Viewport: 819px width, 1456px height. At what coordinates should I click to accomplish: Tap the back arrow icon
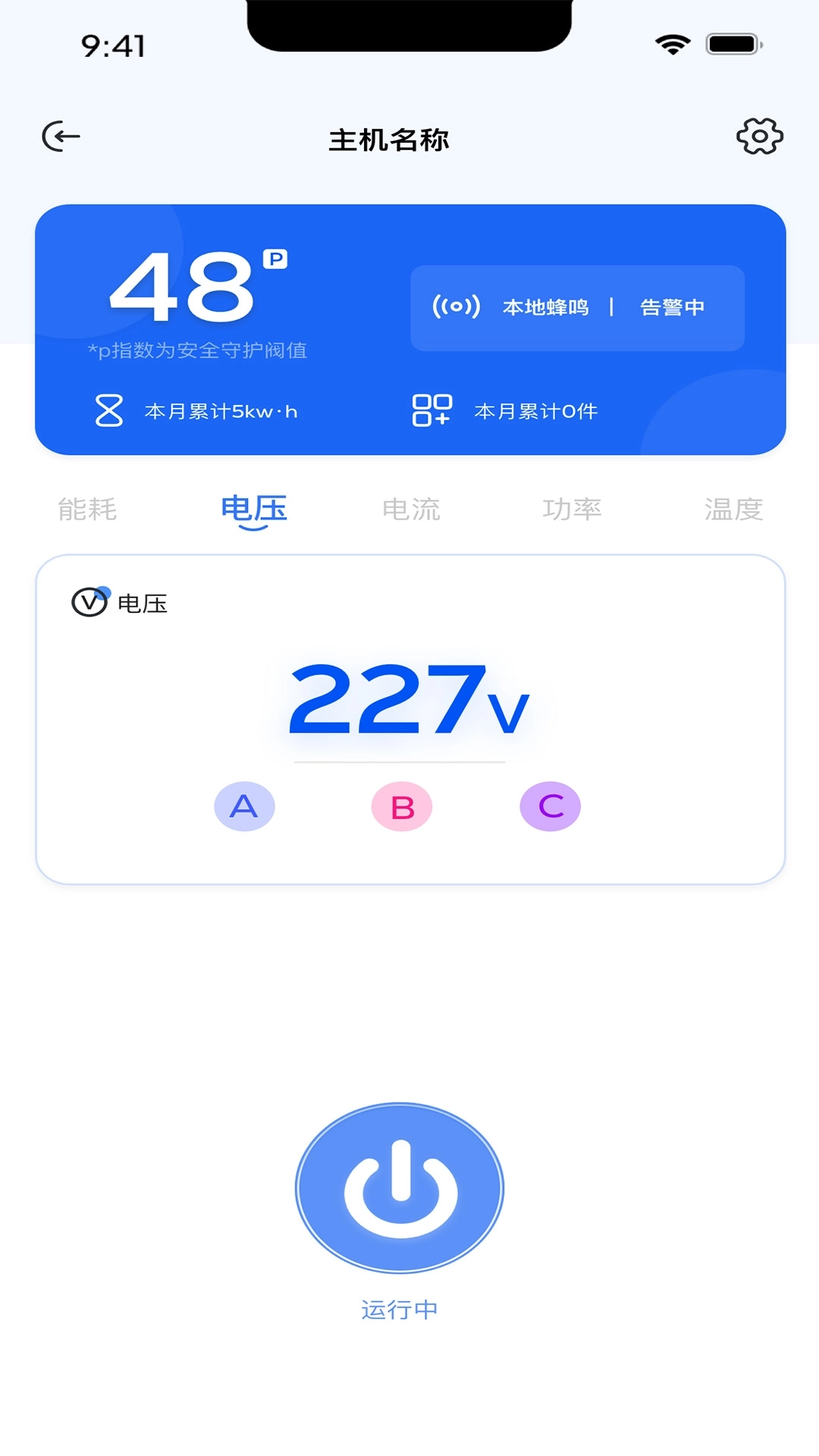pyautogui.click(x=61, y=136)
